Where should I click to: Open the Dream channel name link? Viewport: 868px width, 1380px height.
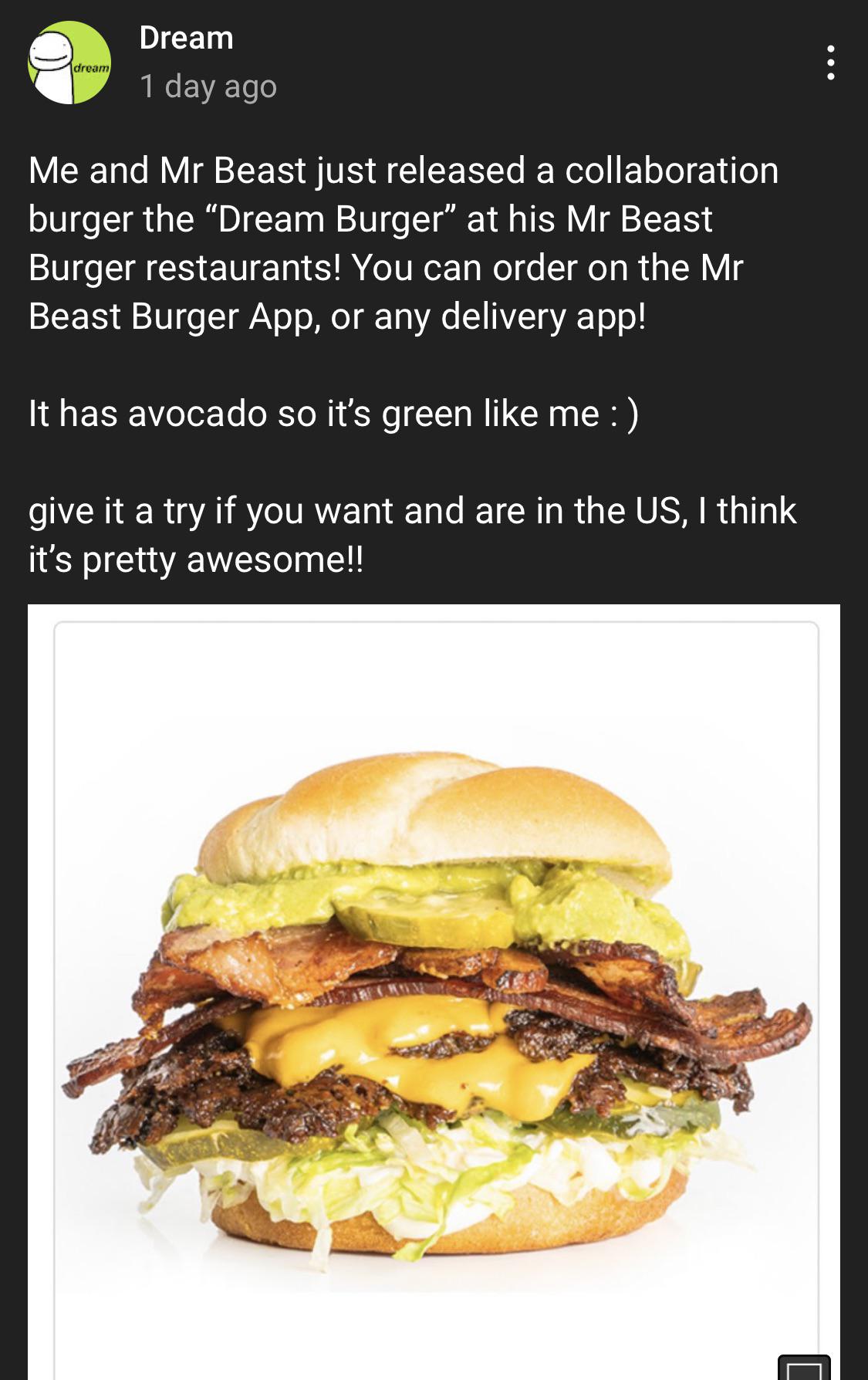click(x=186, y=38)
